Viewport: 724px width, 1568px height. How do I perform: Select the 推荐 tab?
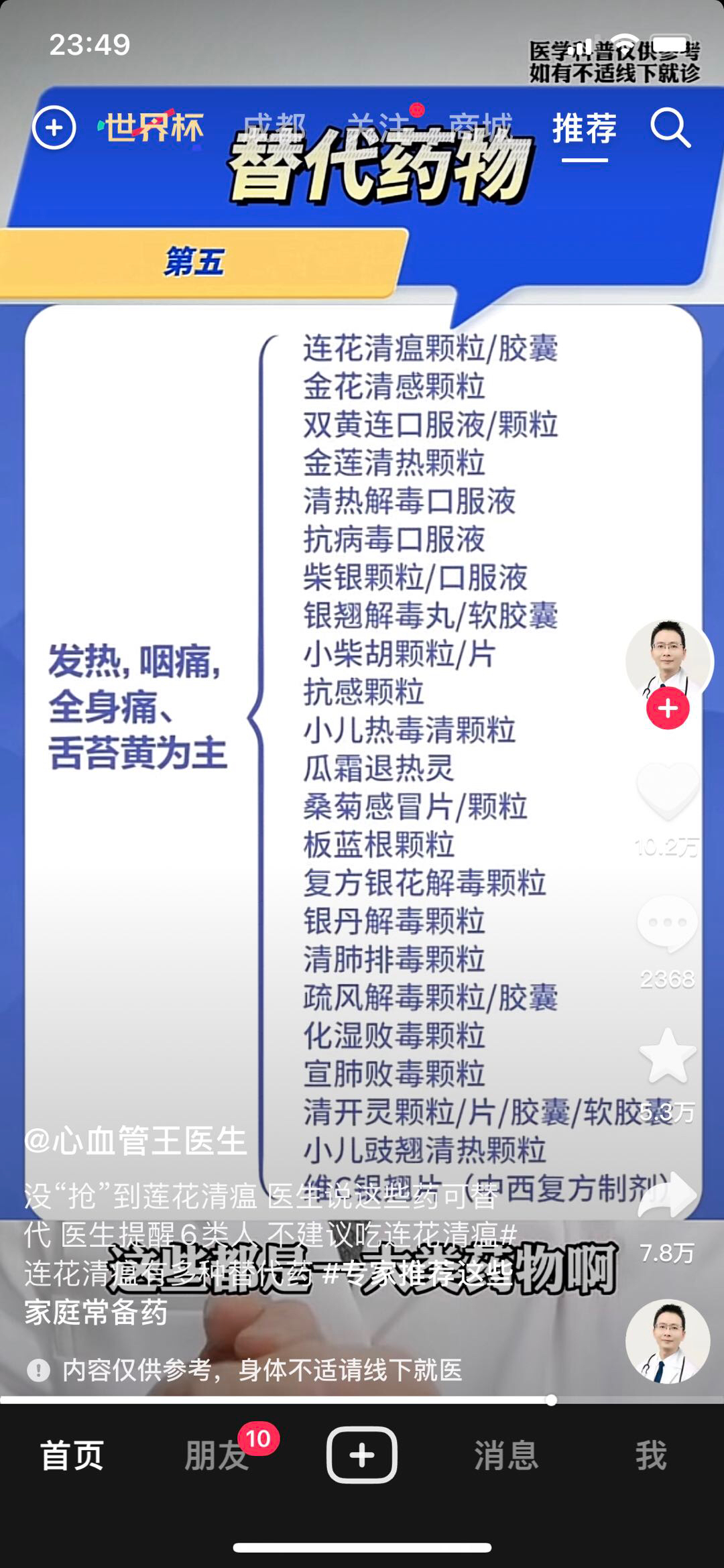pos(585,127)
